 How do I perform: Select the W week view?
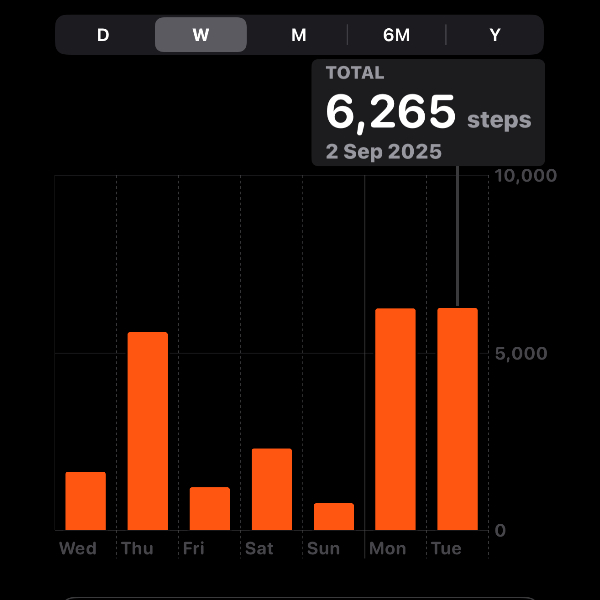(201, 35)
